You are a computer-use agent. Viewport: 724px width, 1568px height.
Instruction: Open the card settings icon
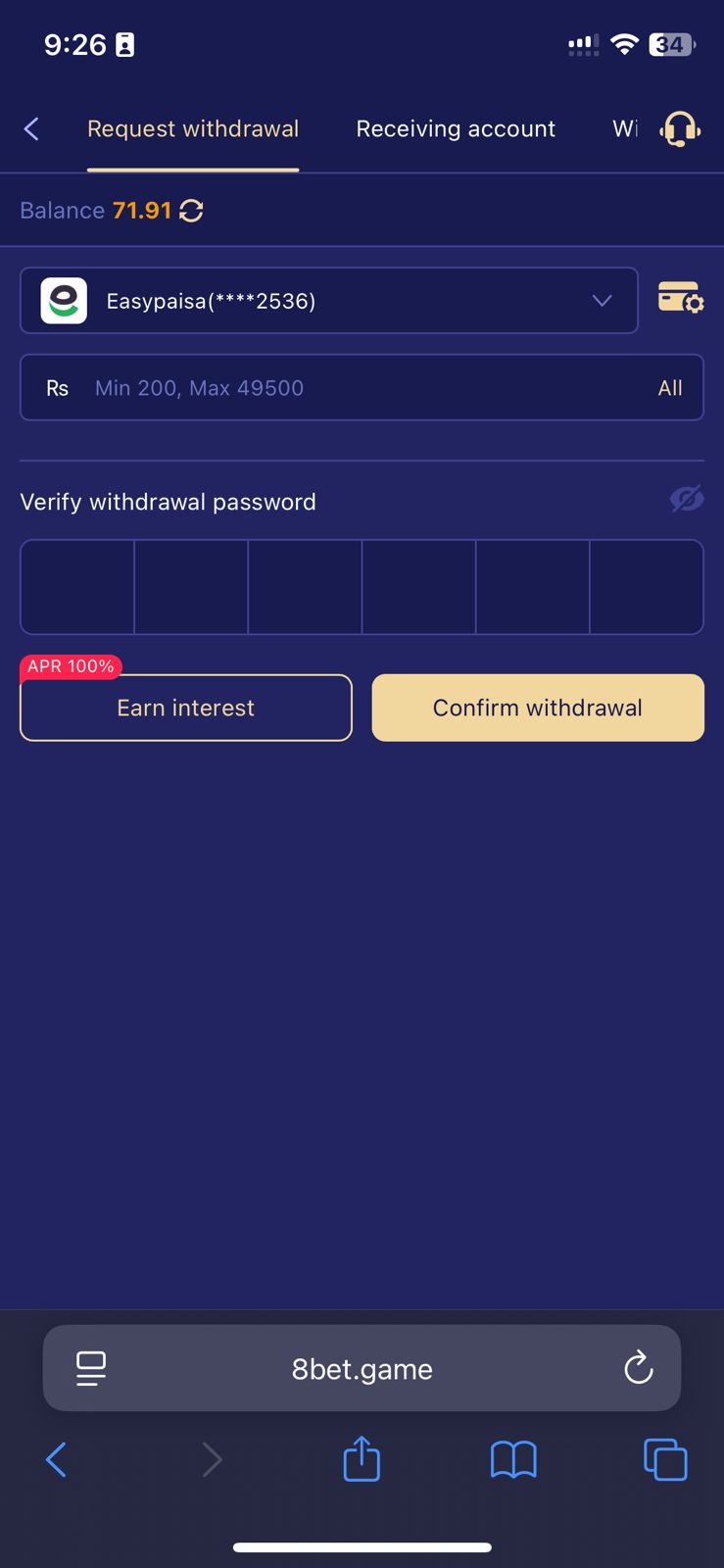[680, 298]
